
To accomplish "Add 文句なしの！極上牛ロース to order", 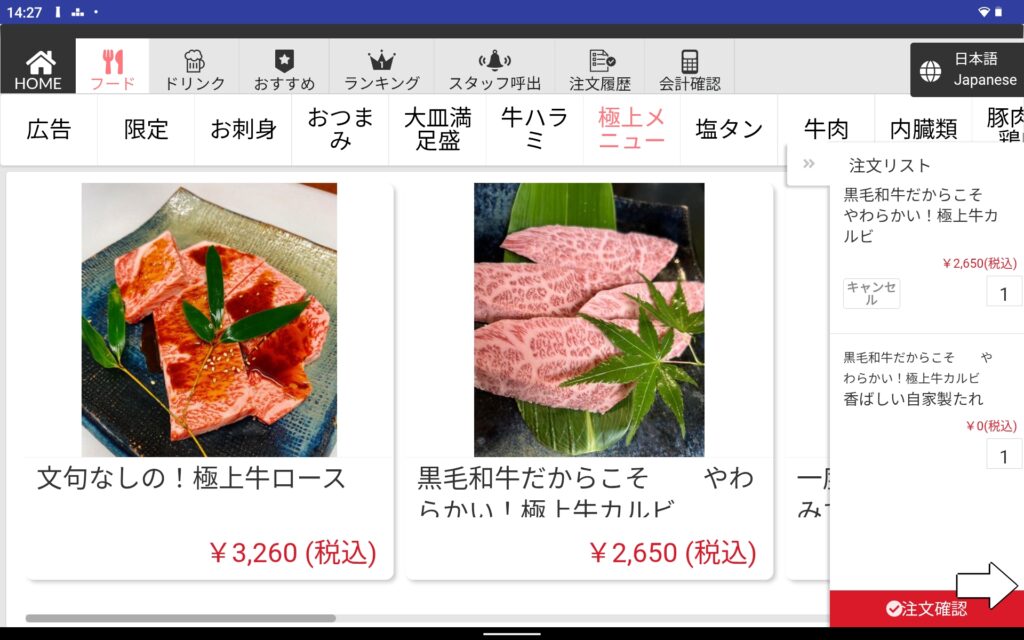I will click(208, 380).
